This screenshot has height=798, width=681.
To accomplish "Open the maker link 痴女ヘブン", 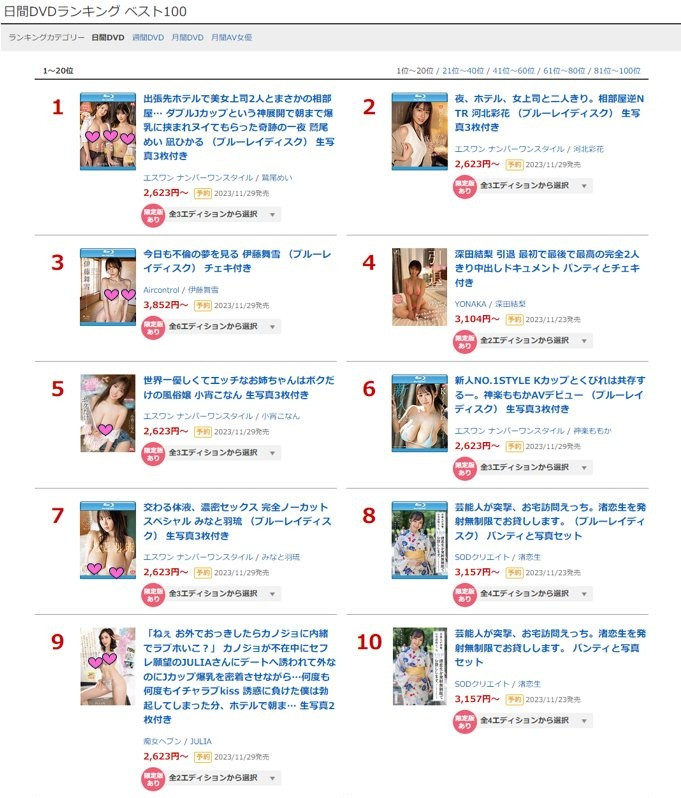I will click(163, 741).
